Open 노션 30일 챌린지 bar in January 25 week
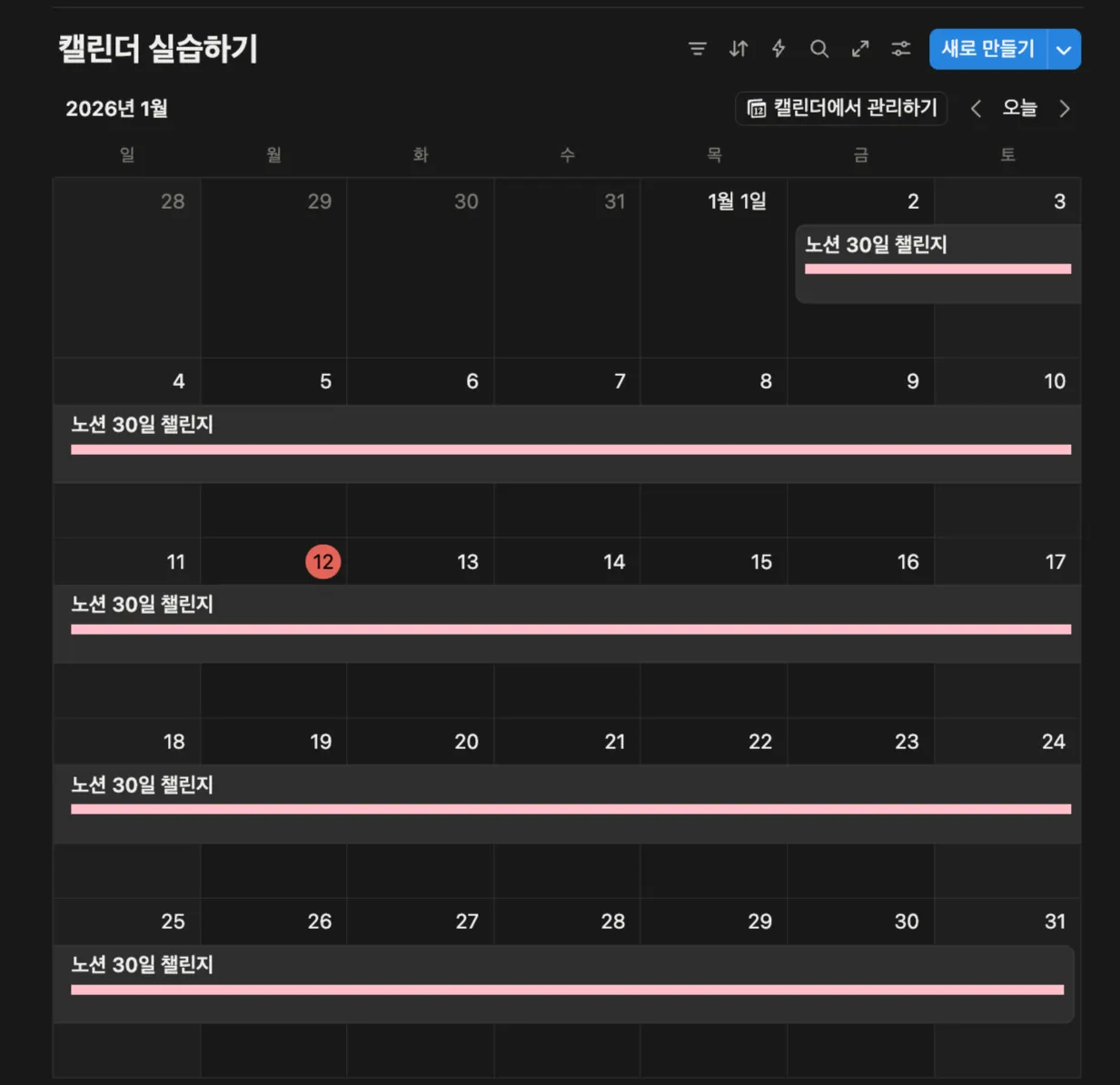This screenshot has width=1120, height=1085. [x=563, y=983]
